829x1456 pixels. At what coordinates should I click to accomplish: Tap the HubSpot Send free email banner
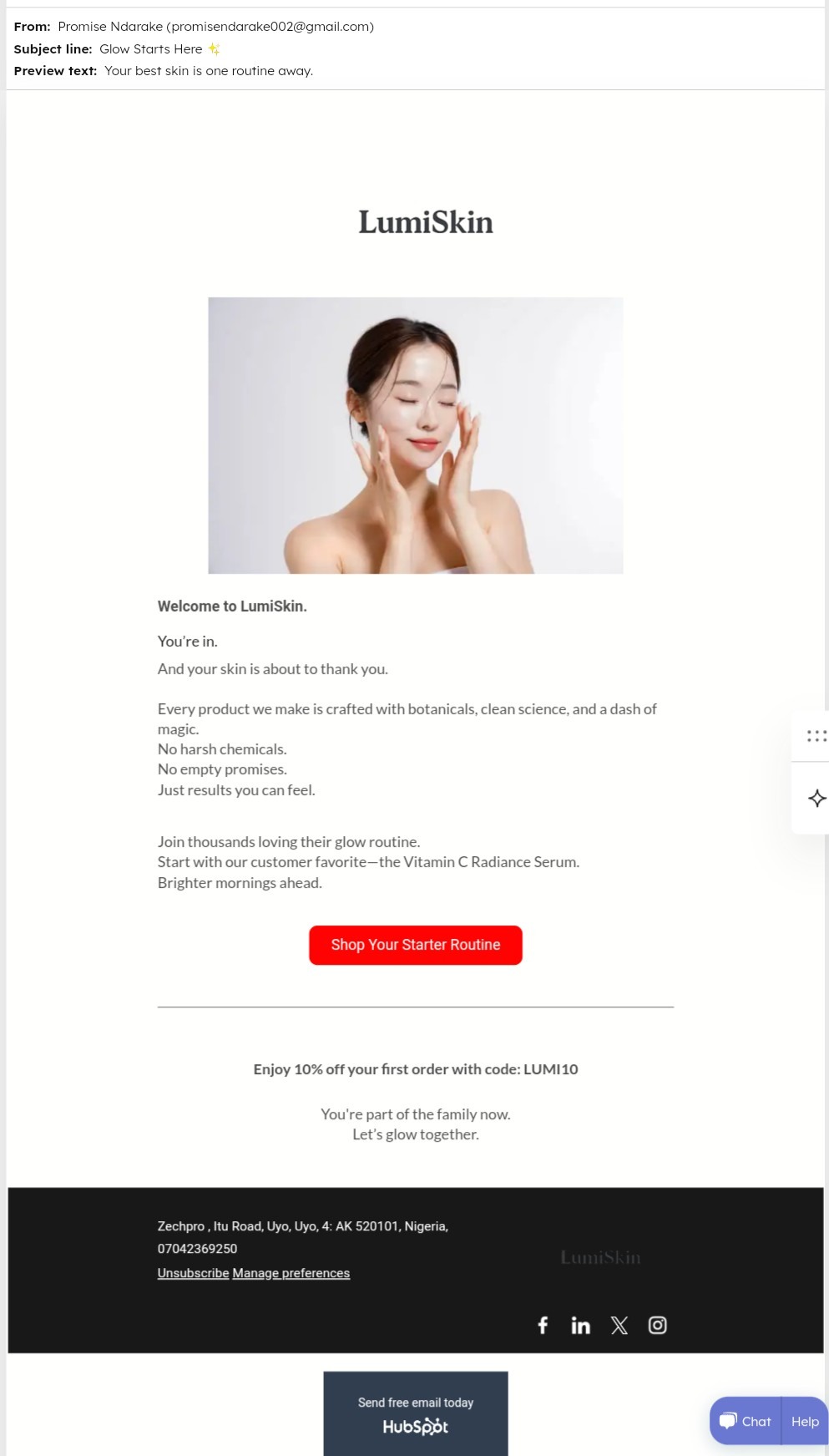(x=415, y=1413)
